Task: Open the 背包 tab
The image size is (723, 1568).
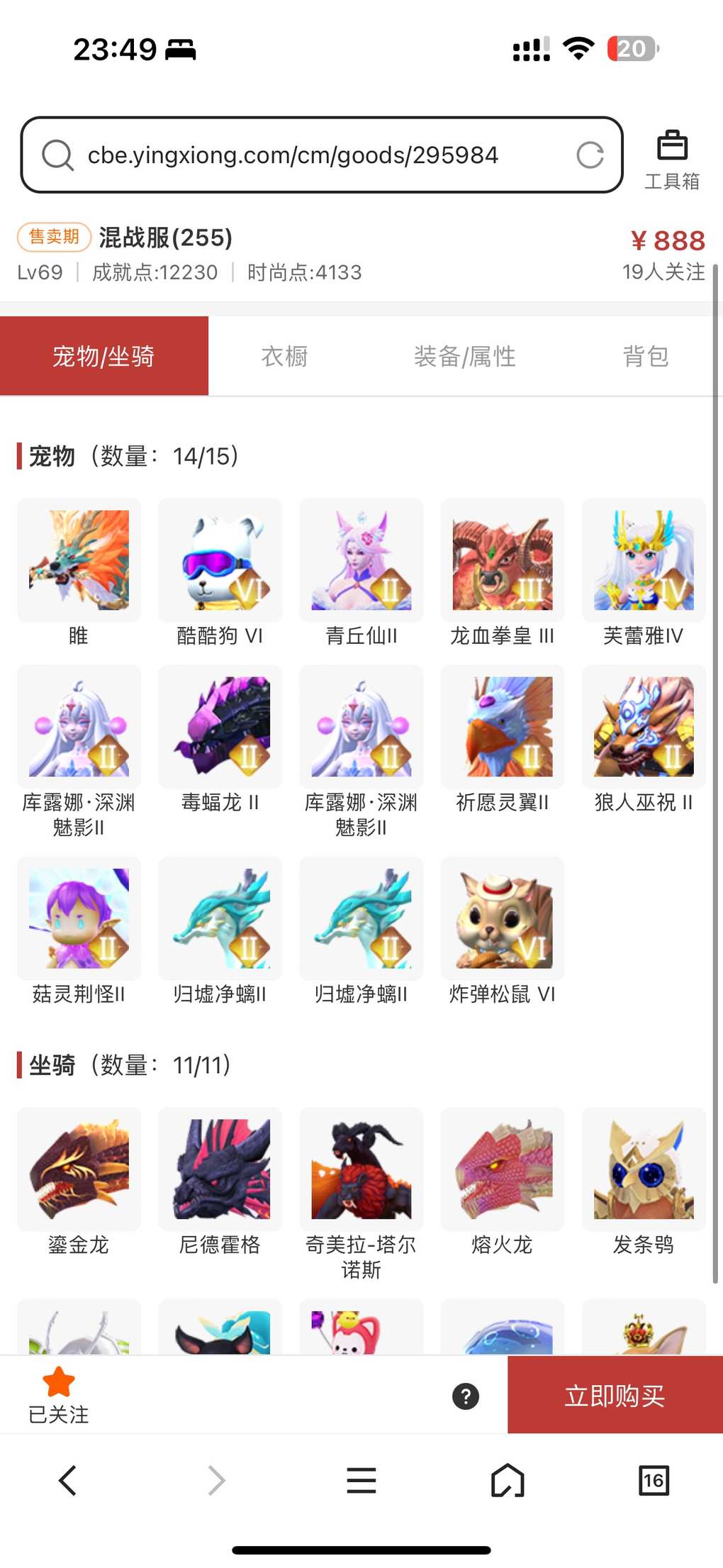Action: (645, 356)
